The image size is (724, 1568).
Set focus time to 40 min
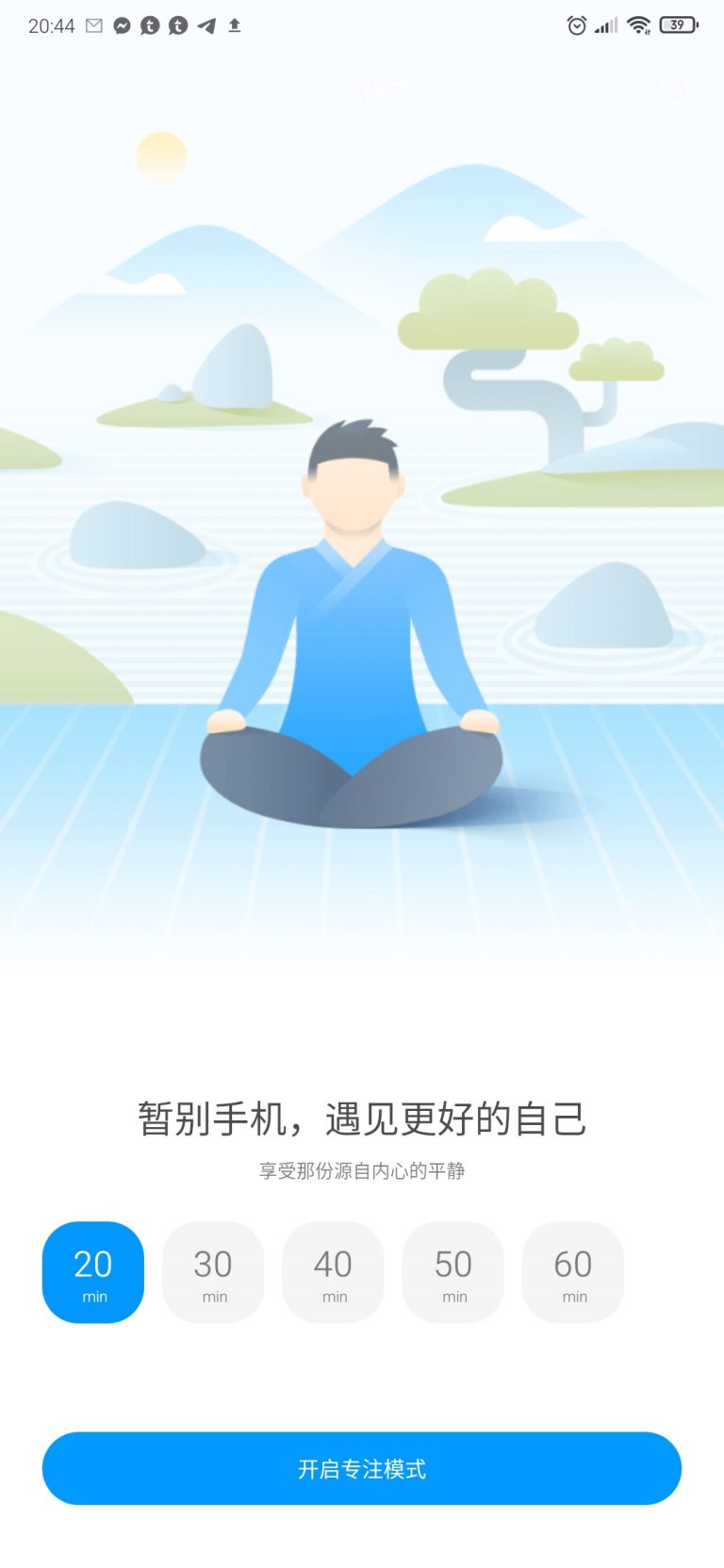(x=333, y=1272)
